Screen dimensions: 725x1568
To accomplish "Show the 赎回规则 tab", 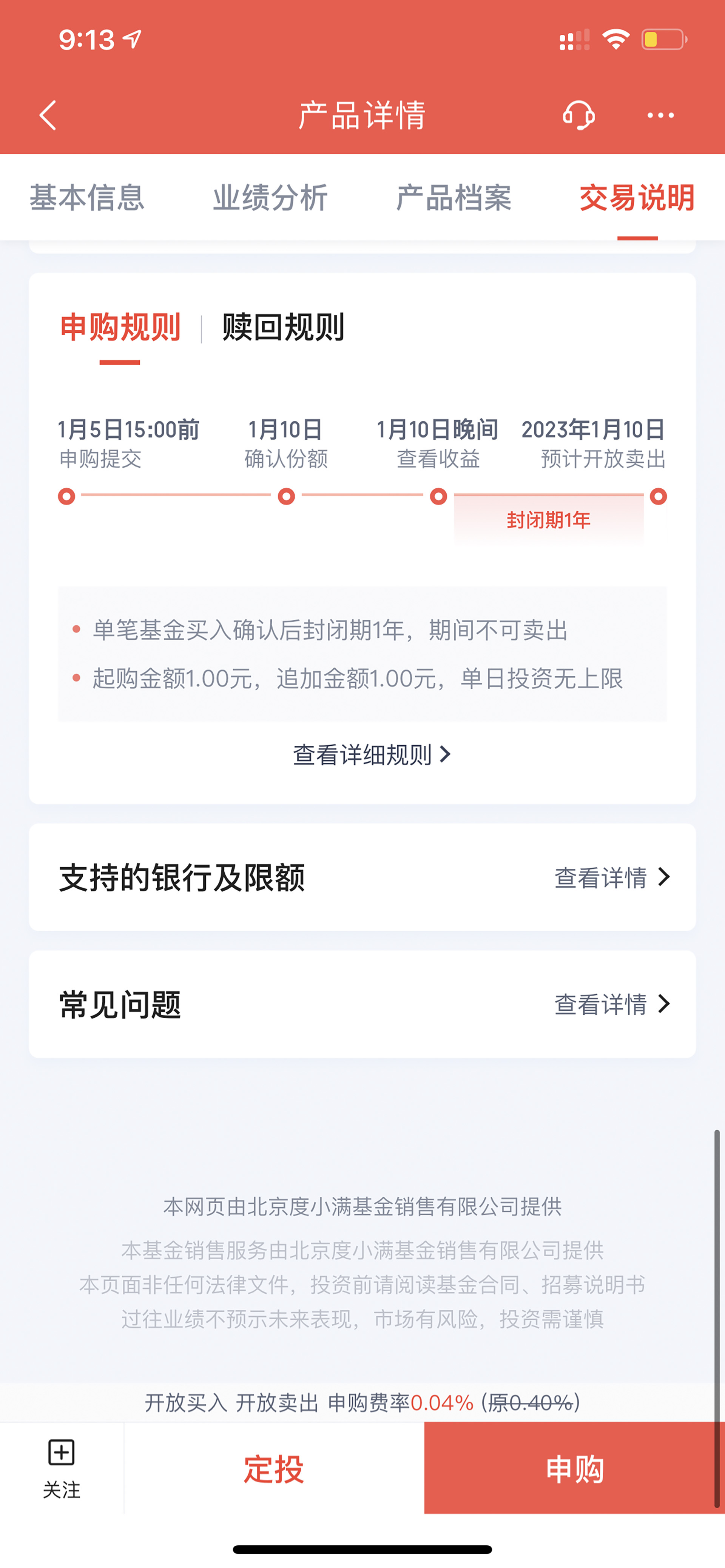I will (x=283, y=328).
